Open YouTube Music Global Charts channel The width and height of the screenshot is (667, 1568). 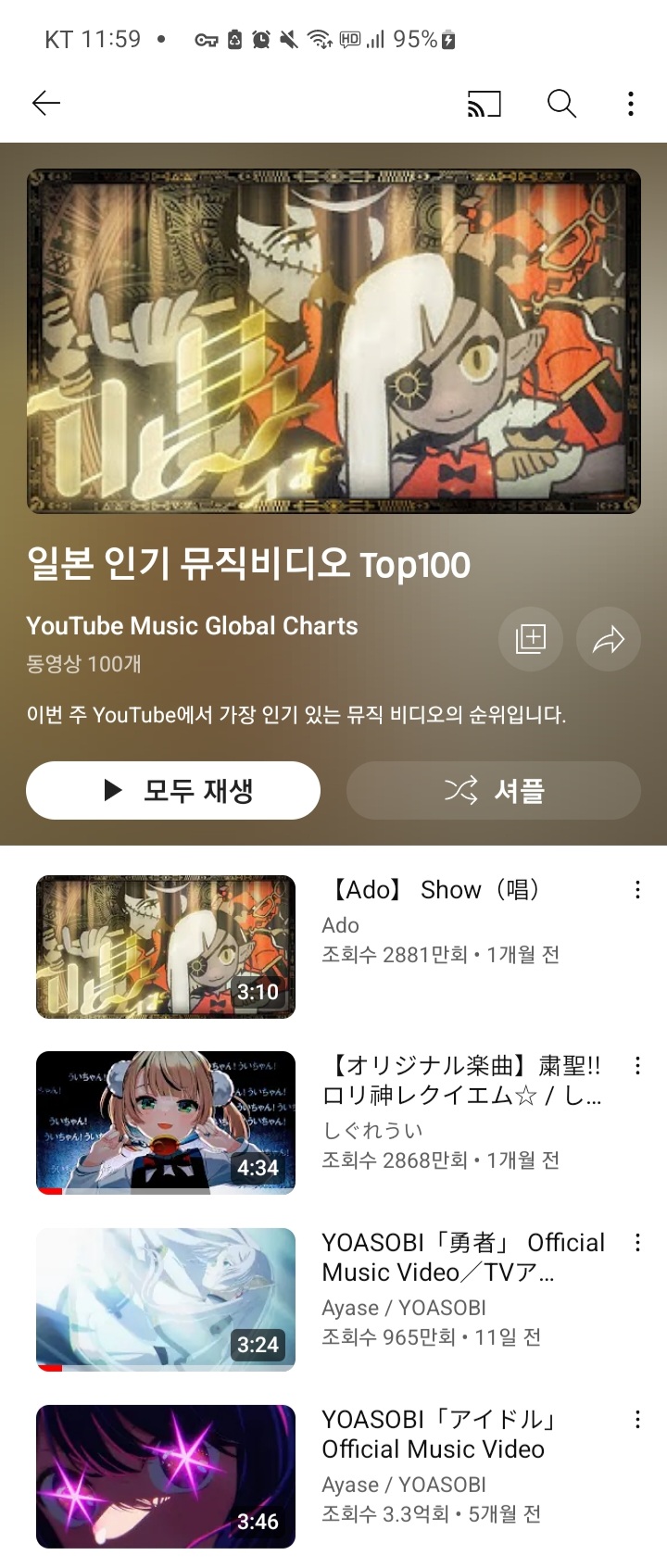[192, 626]
